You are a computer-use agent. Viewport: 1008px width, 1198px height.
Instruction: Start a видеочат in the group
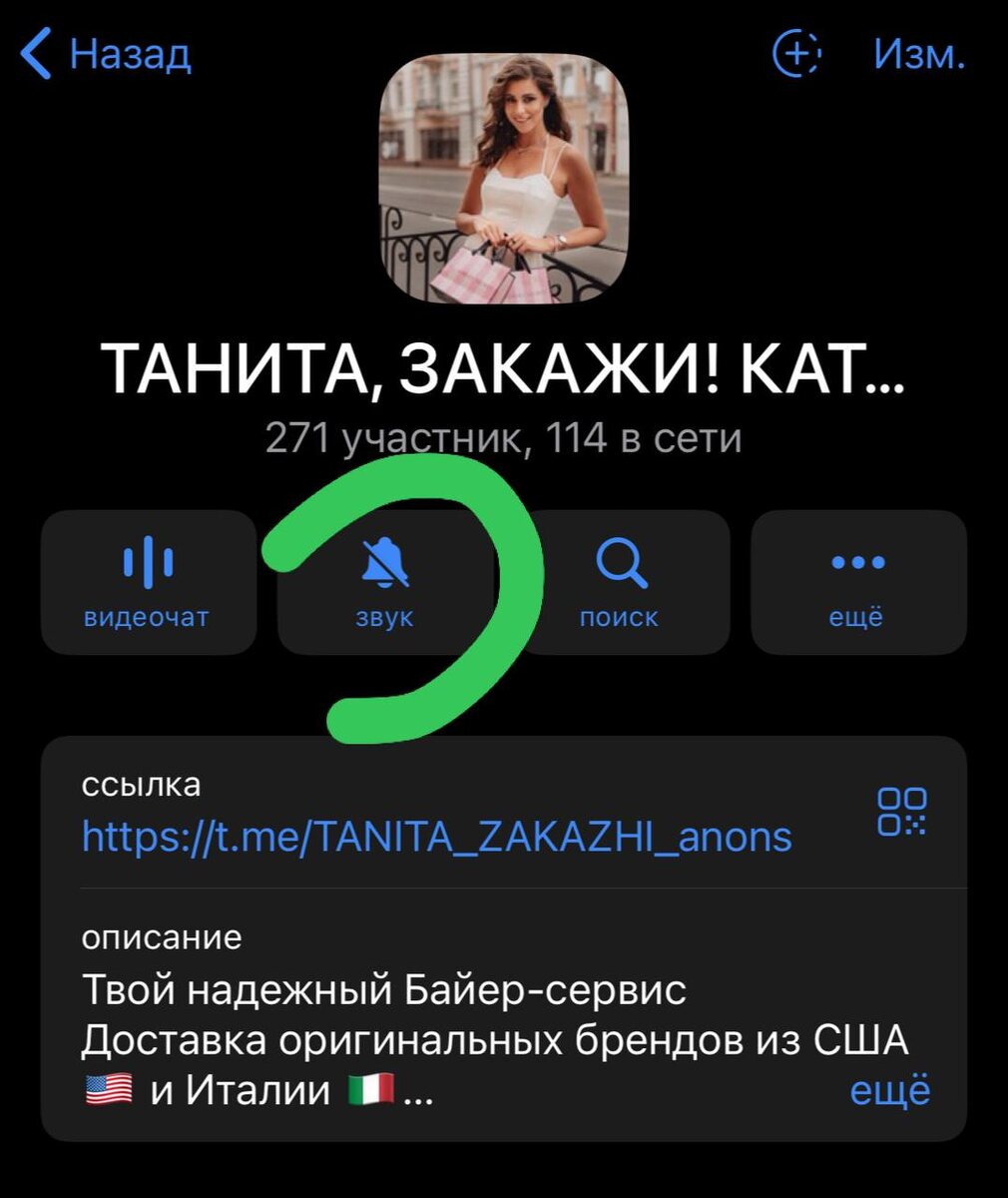[x=148, y=582]
